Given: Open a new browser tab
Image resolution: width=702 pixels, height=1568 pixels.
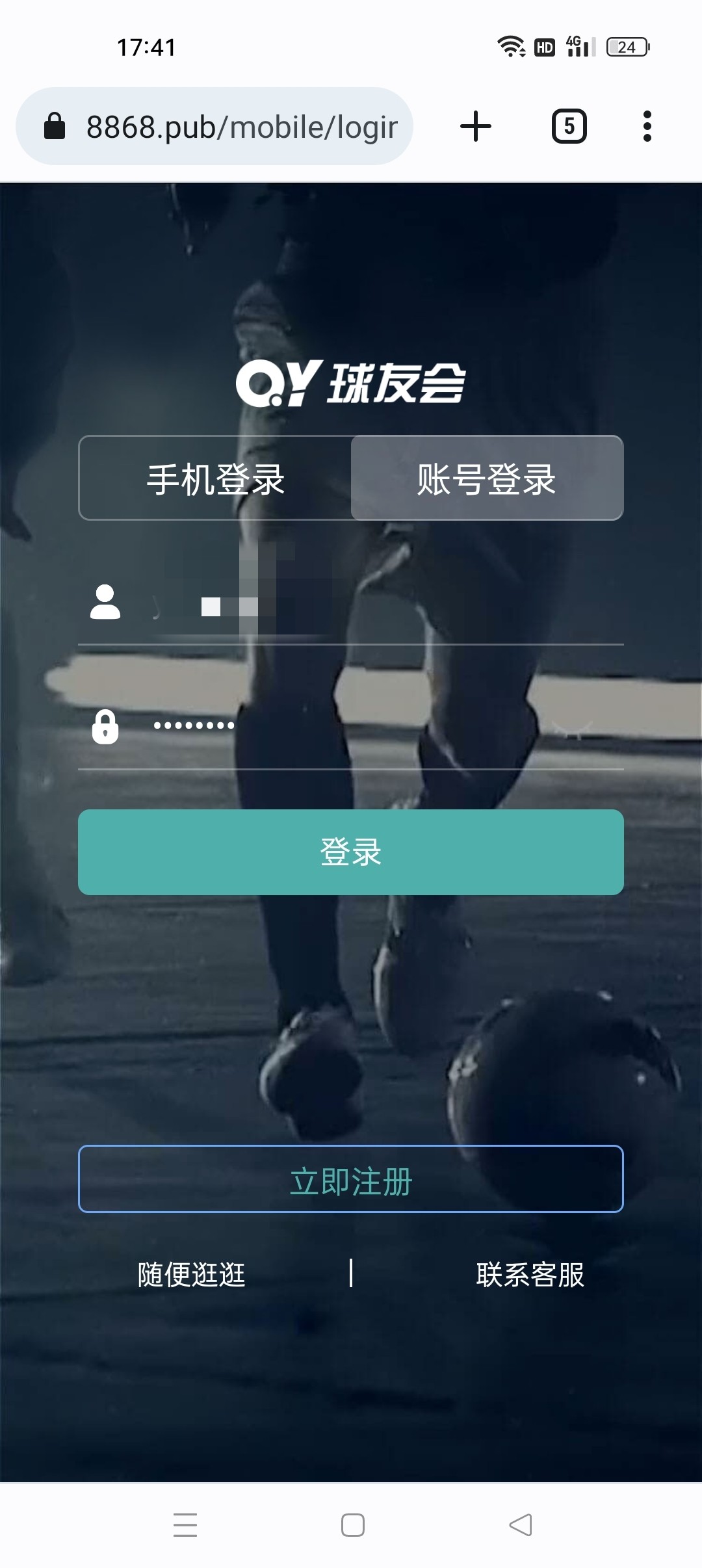Looking at the screenshot, I should tap(475, 126).
